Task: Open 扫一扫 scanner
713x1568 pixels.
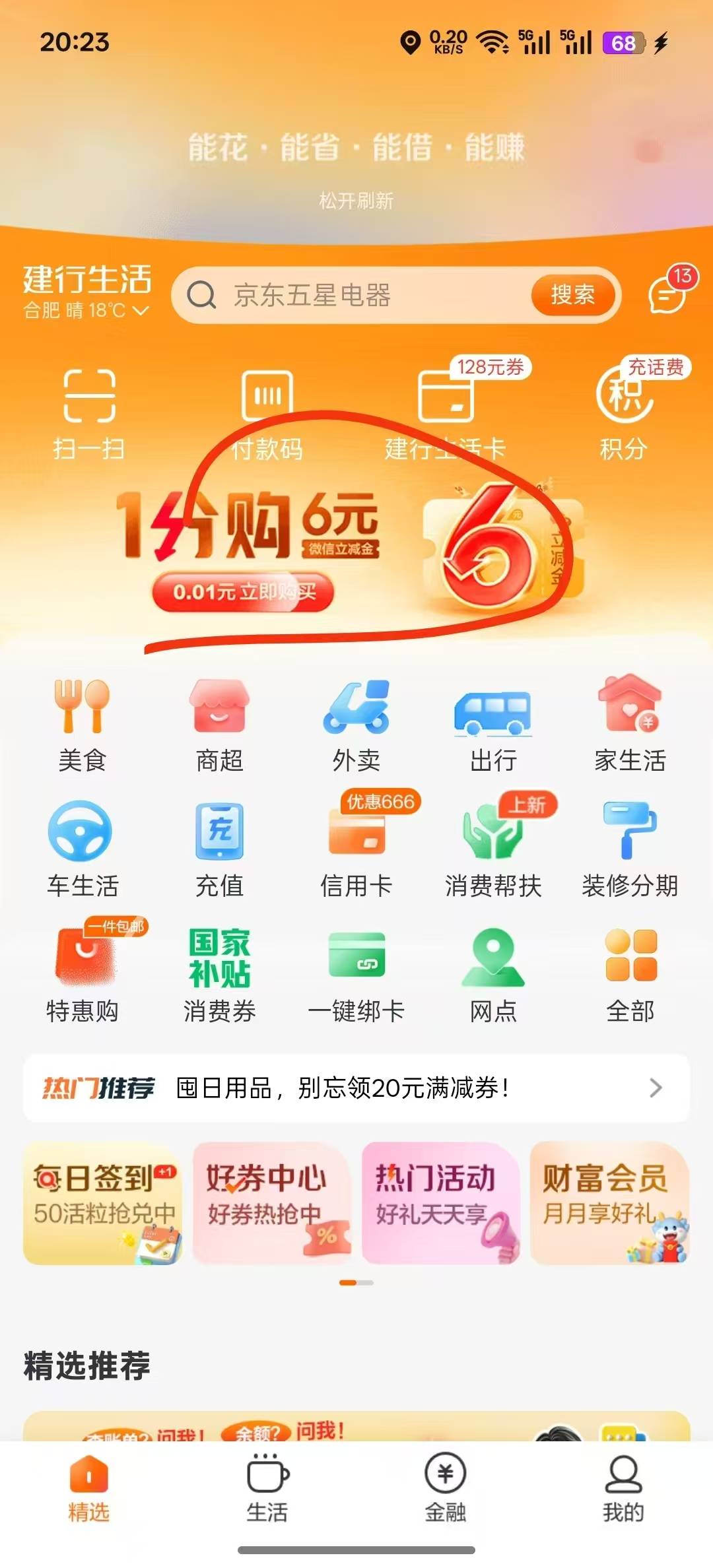Action: (89, 412)
